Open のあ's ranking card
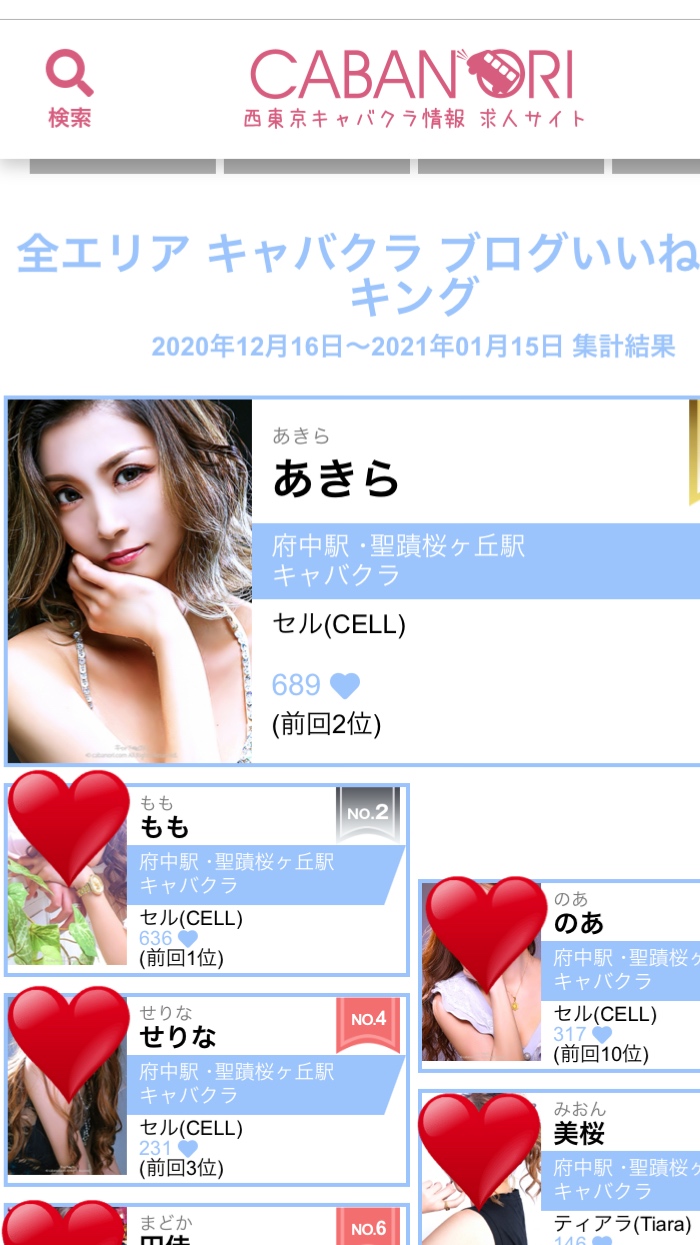Screen dimensions: 700x1245 point(560,975)
